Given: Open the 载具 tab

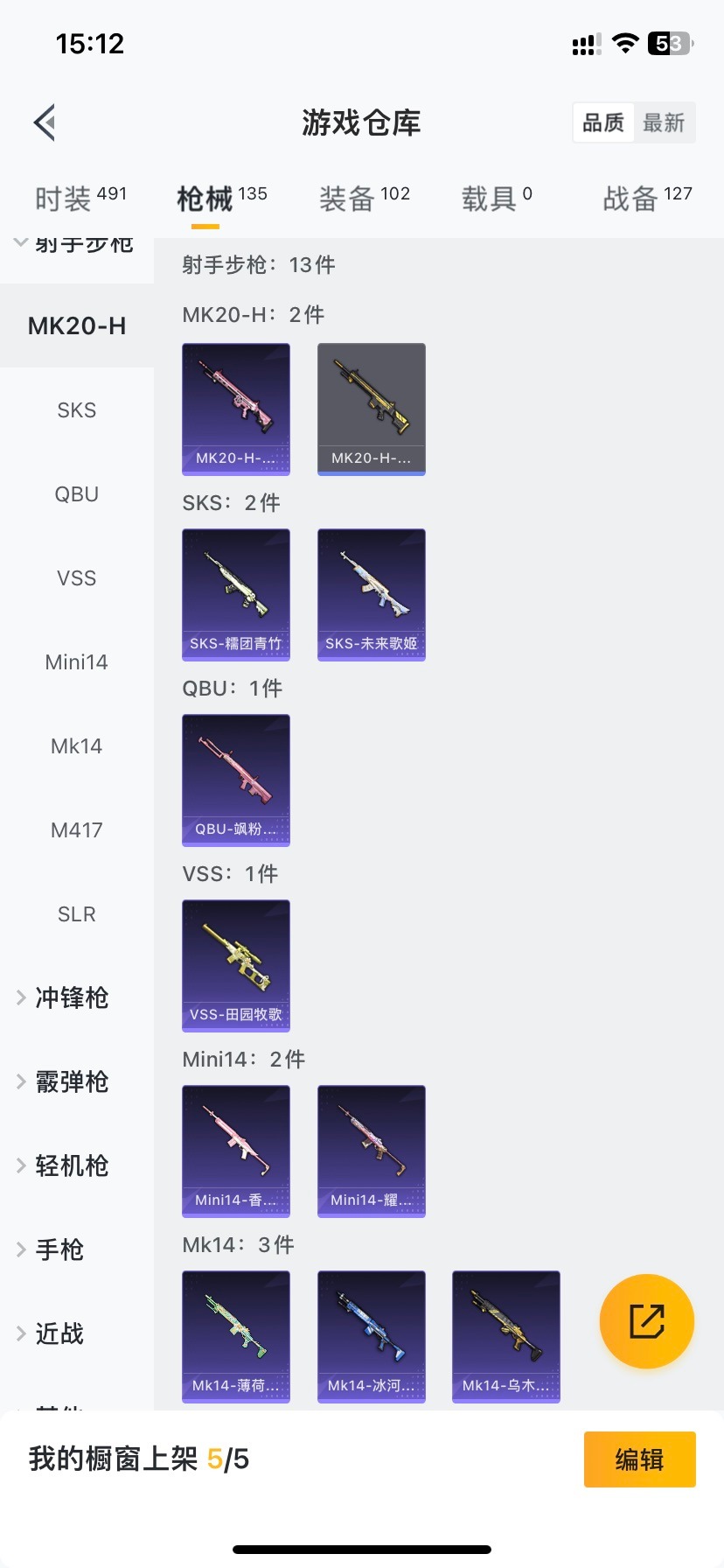Looking at the screenshot, I should 496,199.
